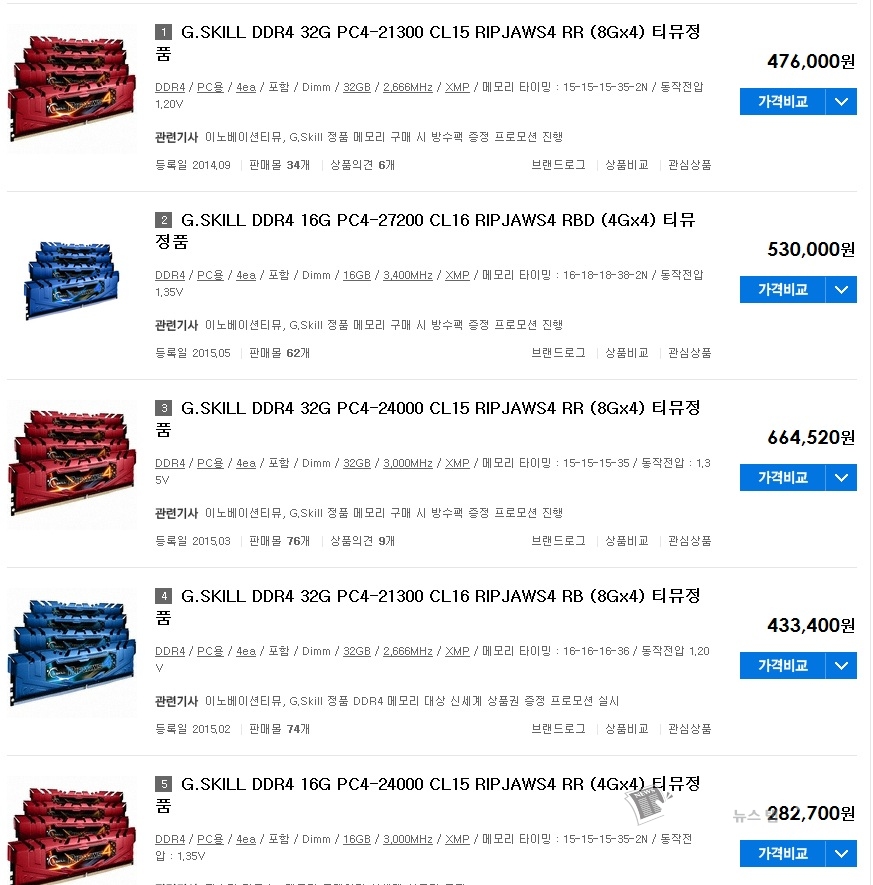The height and width of the screenshot is (885, 873).
Task: Expand the price dropdown arrow beside 476,000원
Action: click(x=842, y=101)
